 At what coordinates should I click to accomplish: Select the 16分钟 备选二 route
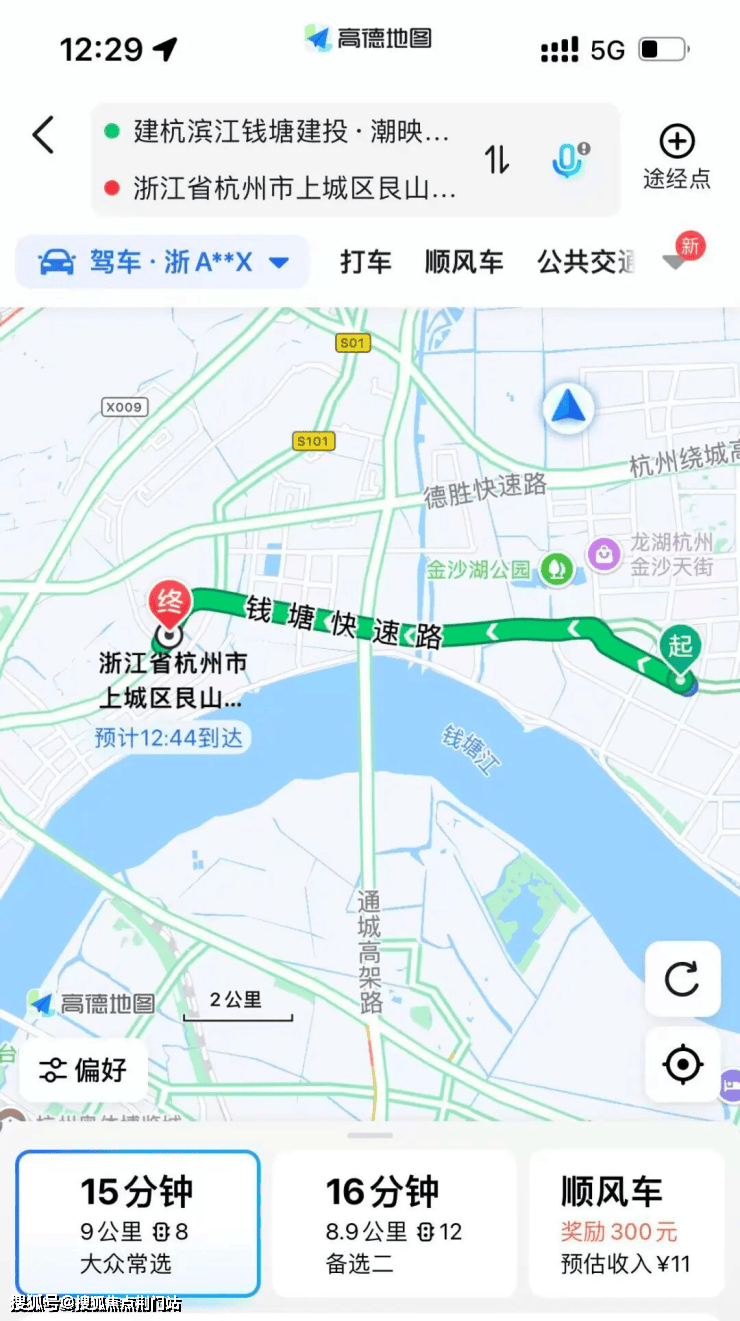[x=394, y=1223]
